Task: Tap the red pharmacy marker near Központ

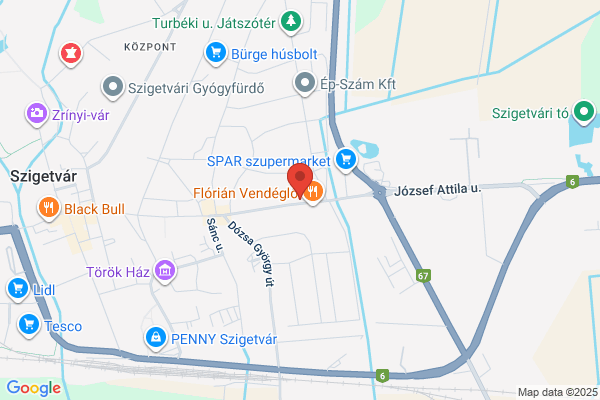Action: tap(71, 54)
